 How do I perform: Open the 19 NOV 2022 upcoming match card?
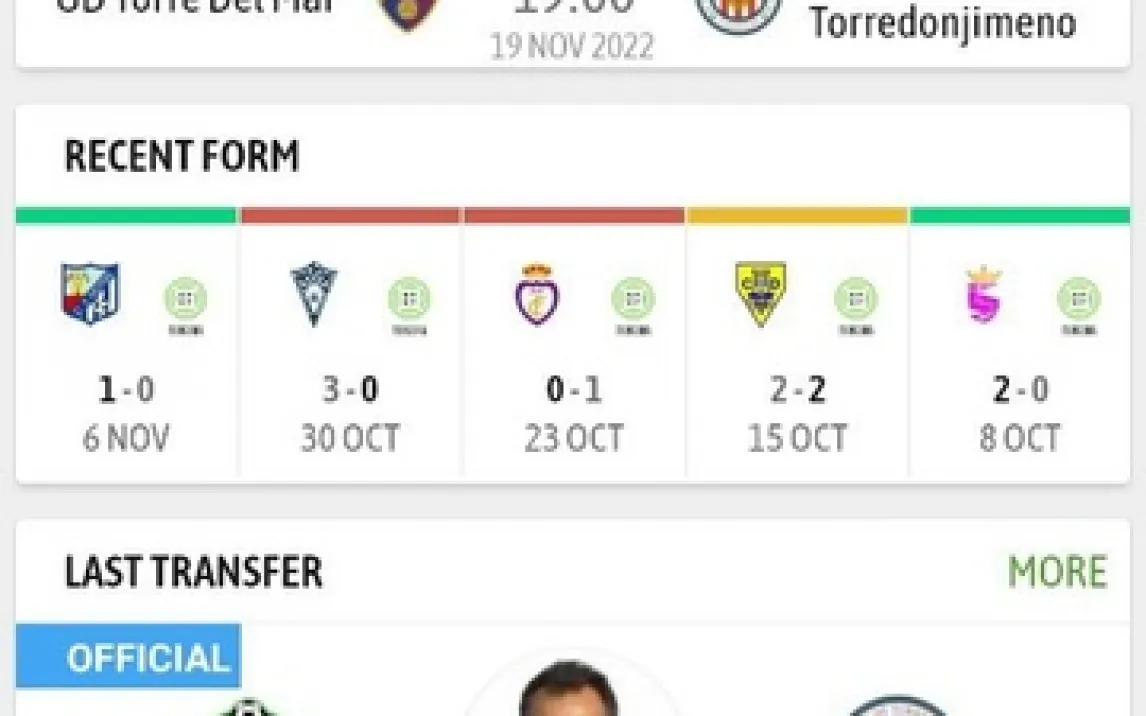[x=572, y=25]
